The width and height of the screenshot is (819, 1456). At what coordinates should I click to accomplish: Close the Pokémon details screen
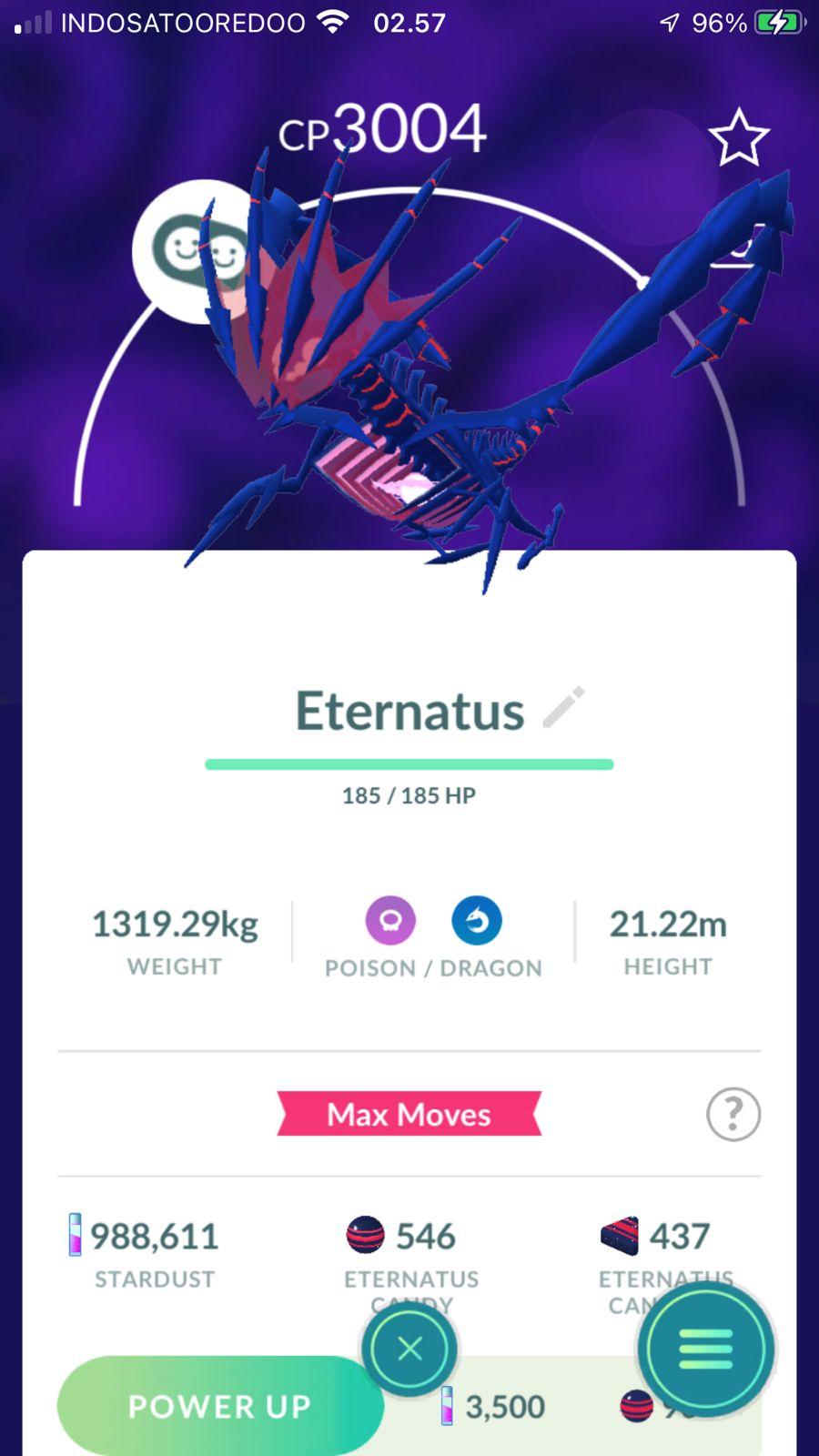coord(409,1349)
